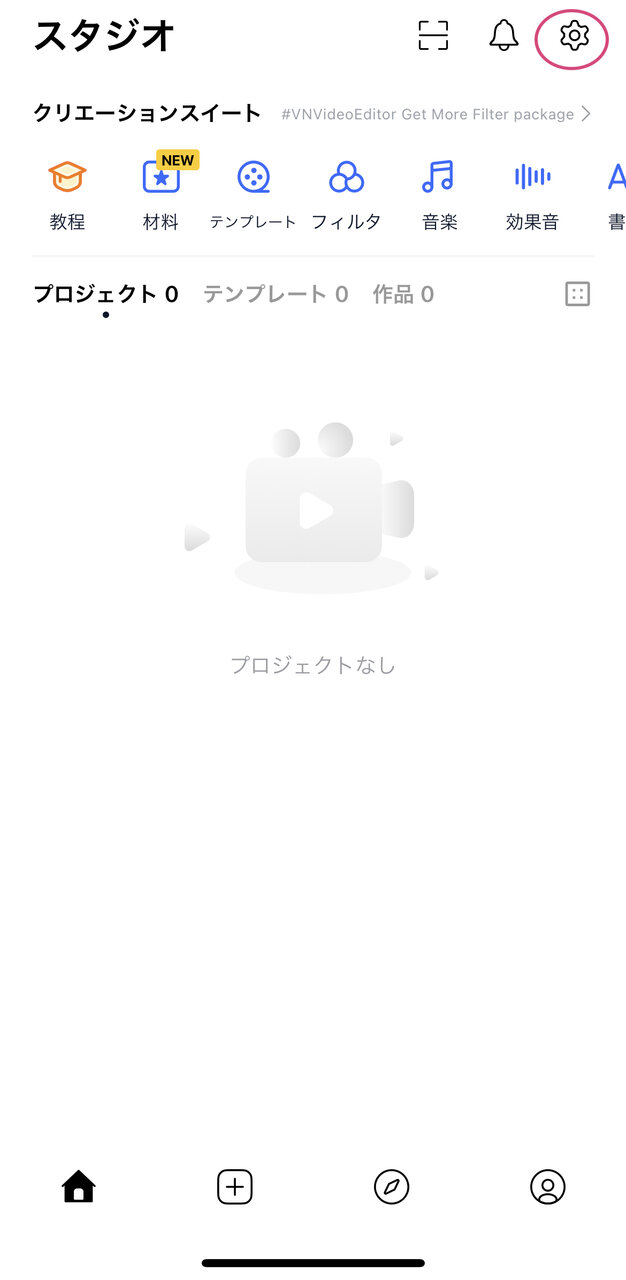Screen dimensions: 626x1280
Task: Open the 効果音 sound effects item
Action: pyautogui.click(x=532, y=195)
